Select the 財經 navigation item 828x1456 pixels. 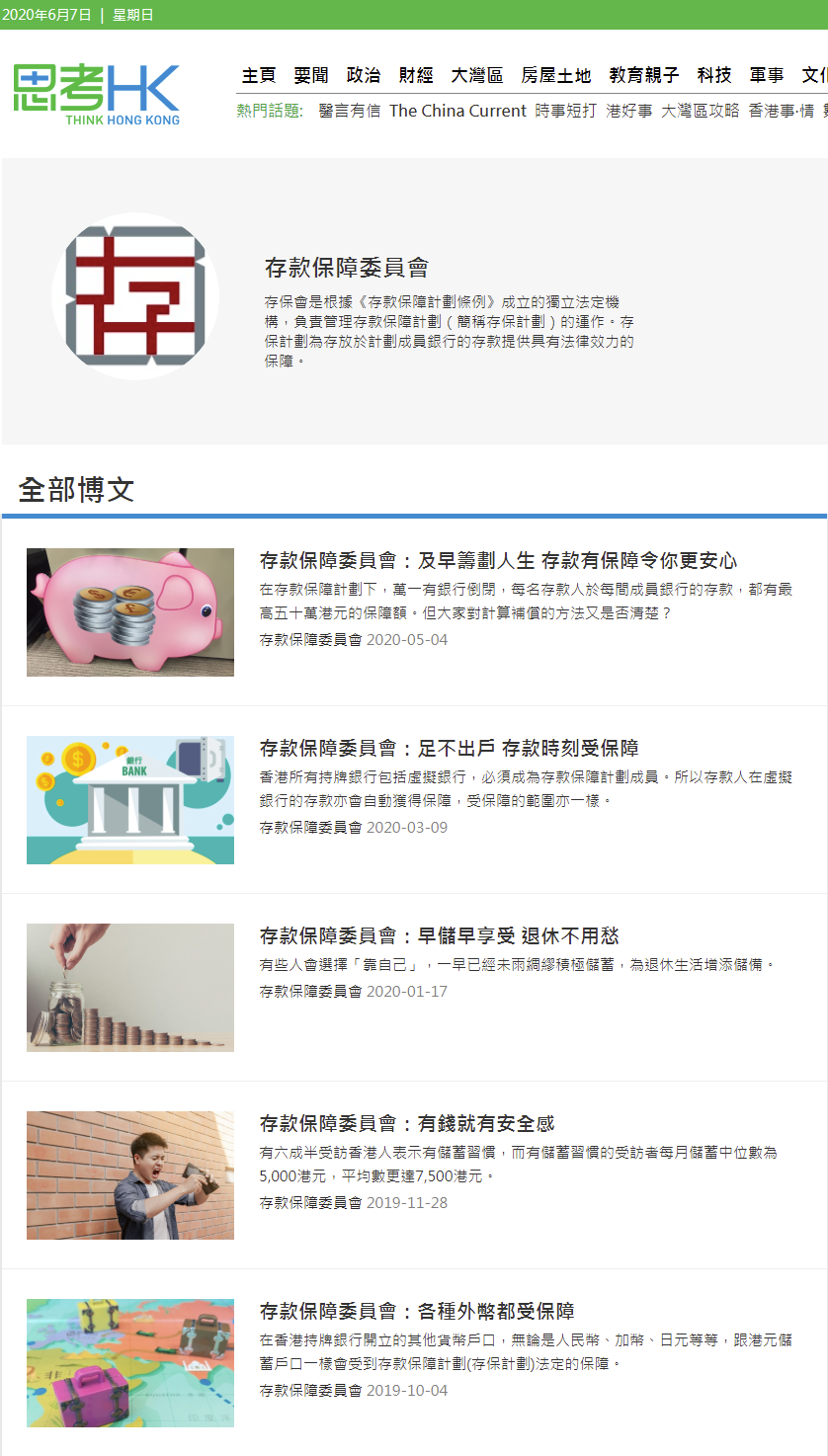(x=416, y=76)
